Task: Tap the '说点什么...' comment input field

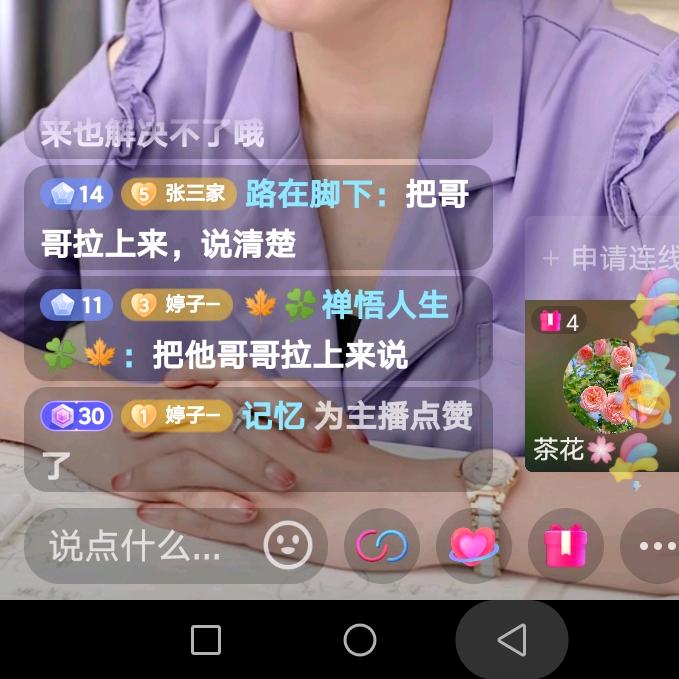Action: tap(135, 546)
